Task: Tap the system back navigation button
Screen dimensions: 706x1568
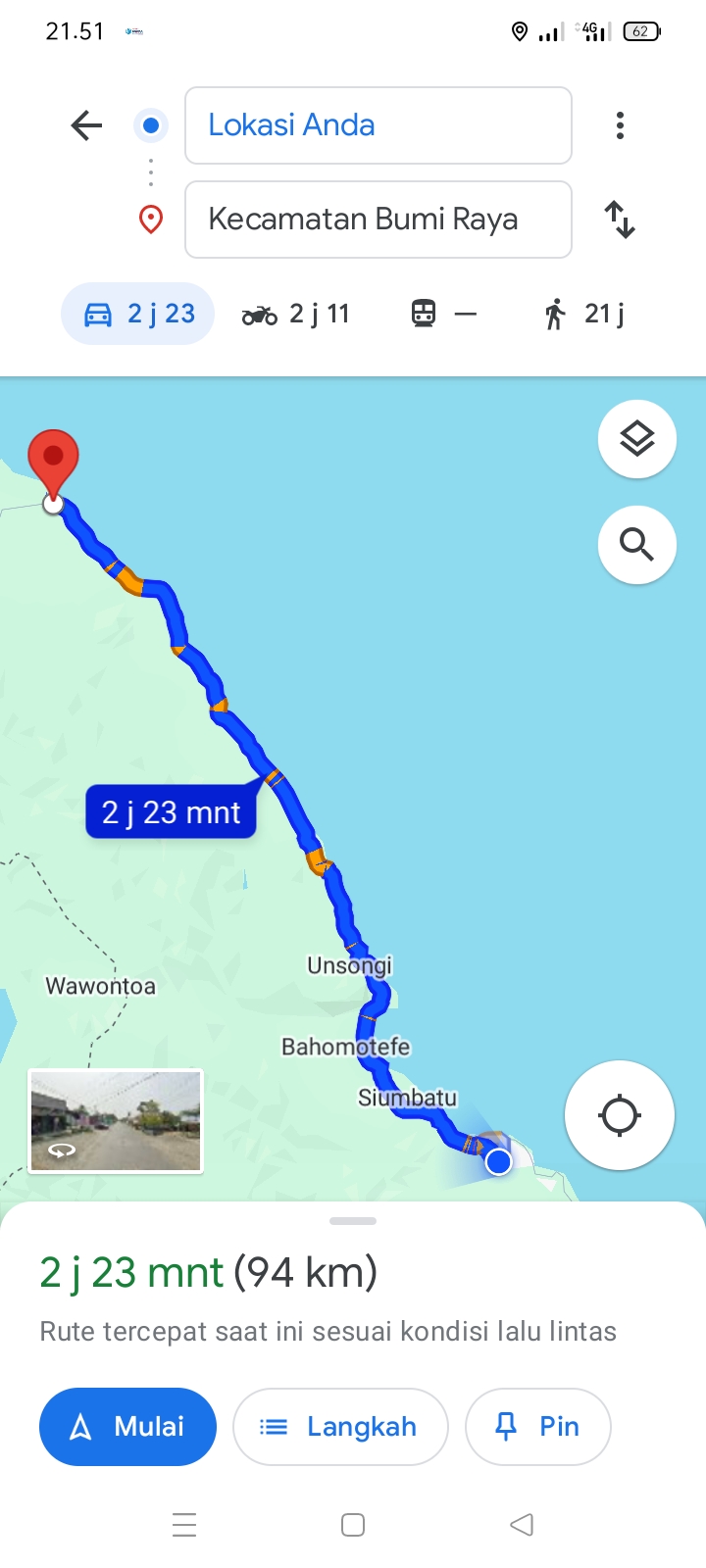Action: [522, 1525]
